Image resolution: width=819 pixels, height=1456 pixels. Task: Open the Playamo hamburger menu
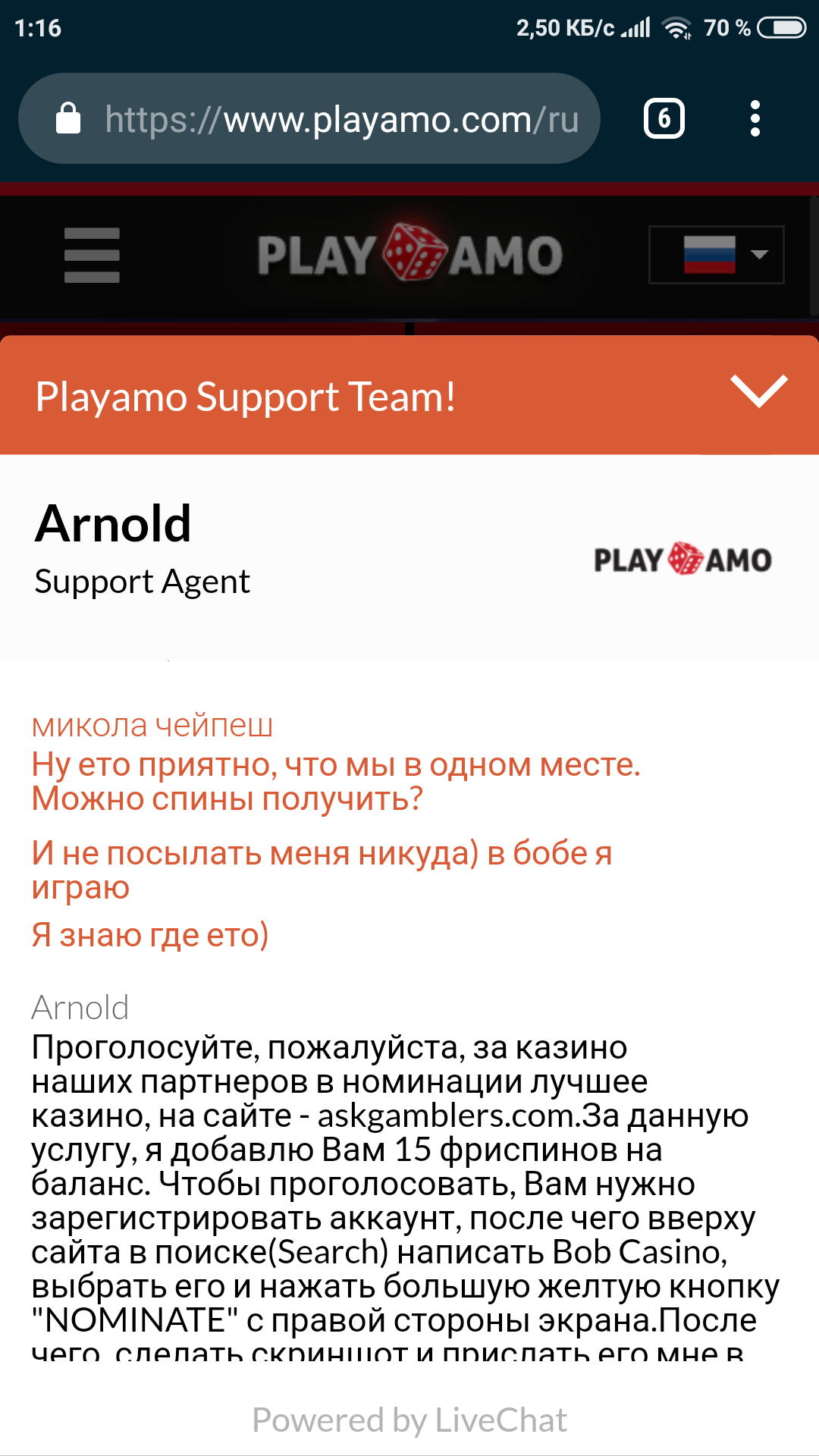[x=92, y=255]
